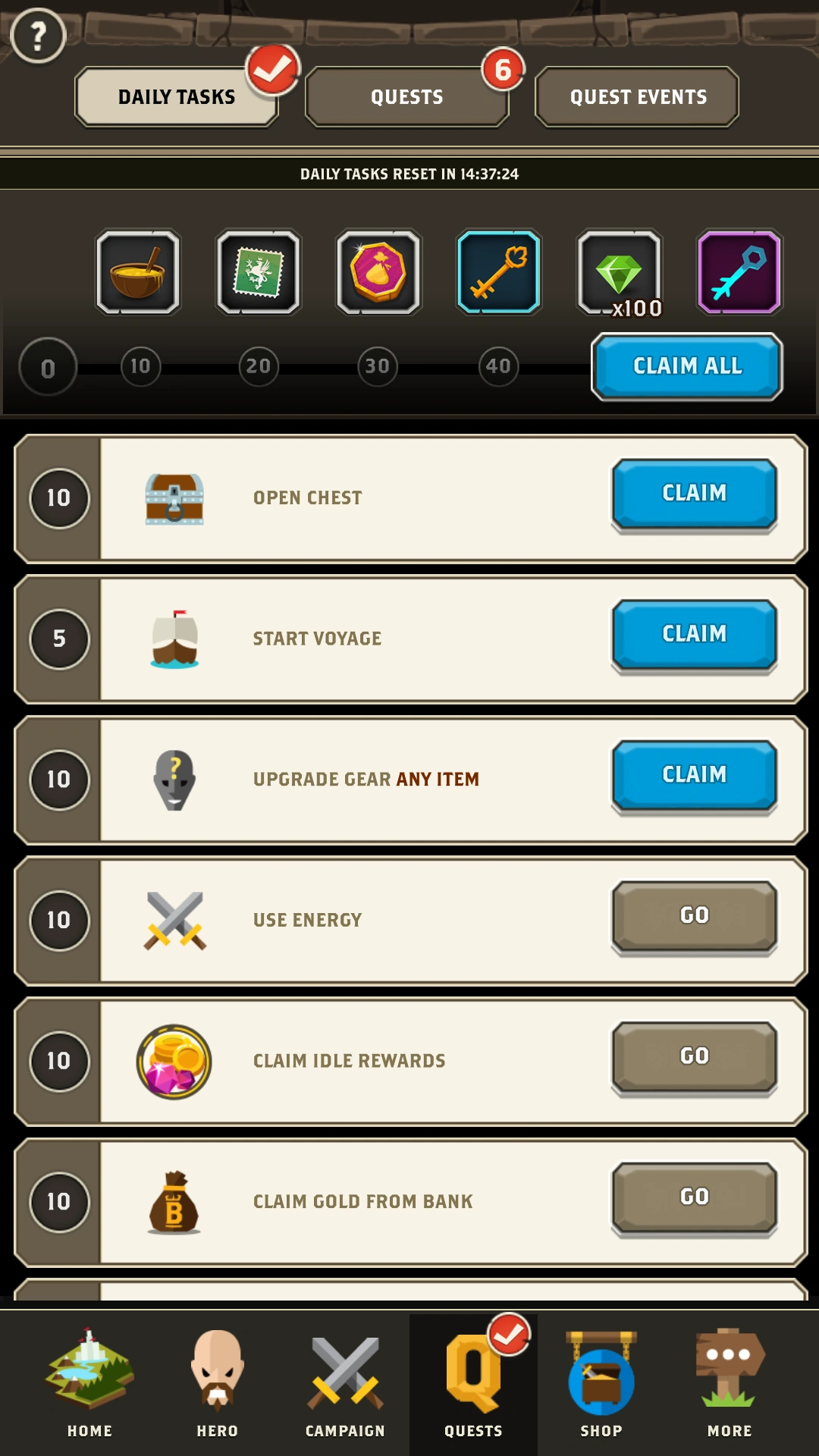Select the Daily Tasks tab
This screenshot has height=1456, width=819.
(x=176, y=97)
